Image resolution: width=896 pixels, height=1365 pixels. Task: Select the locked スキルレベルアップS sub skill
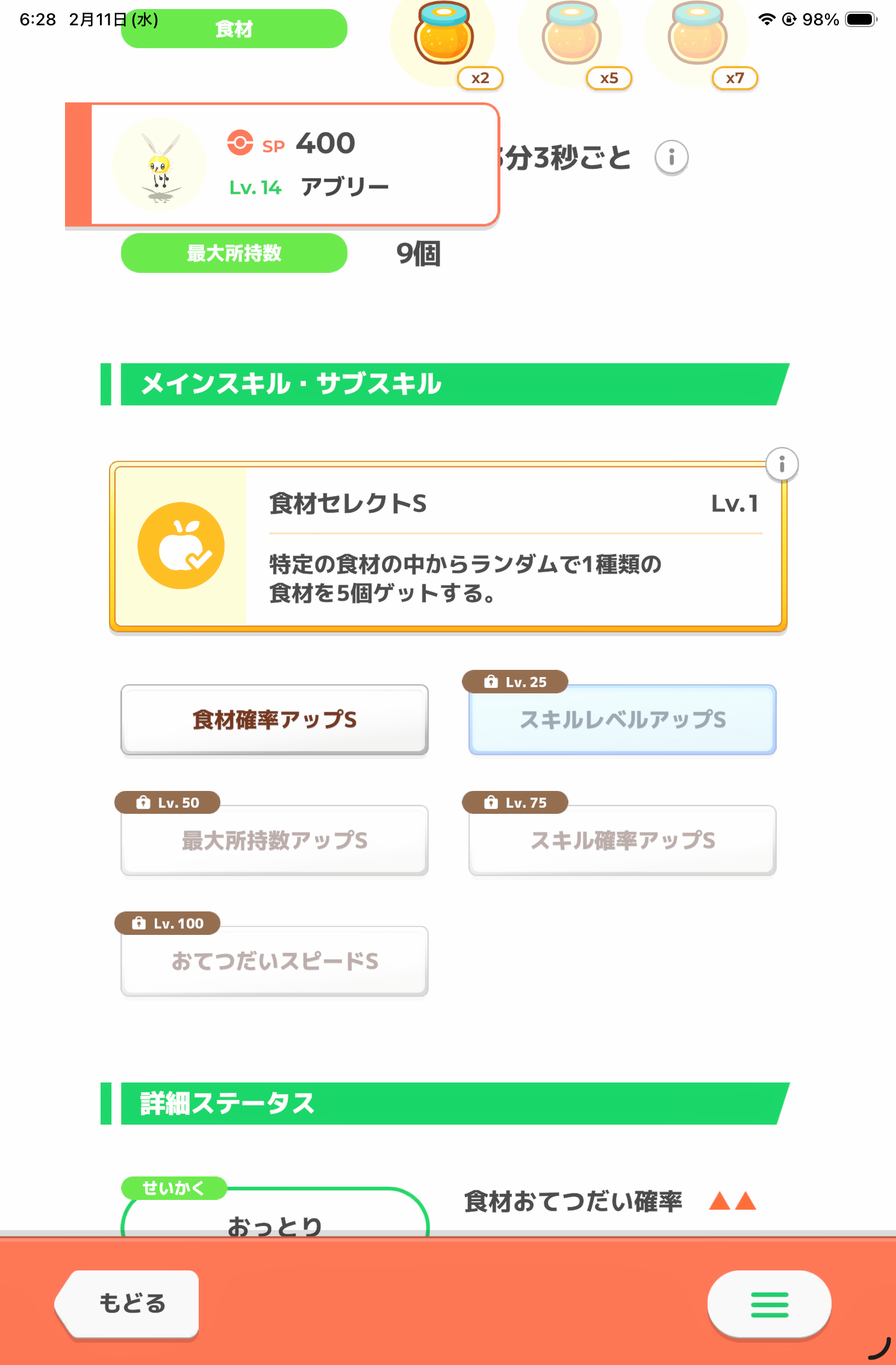(622, 719)
